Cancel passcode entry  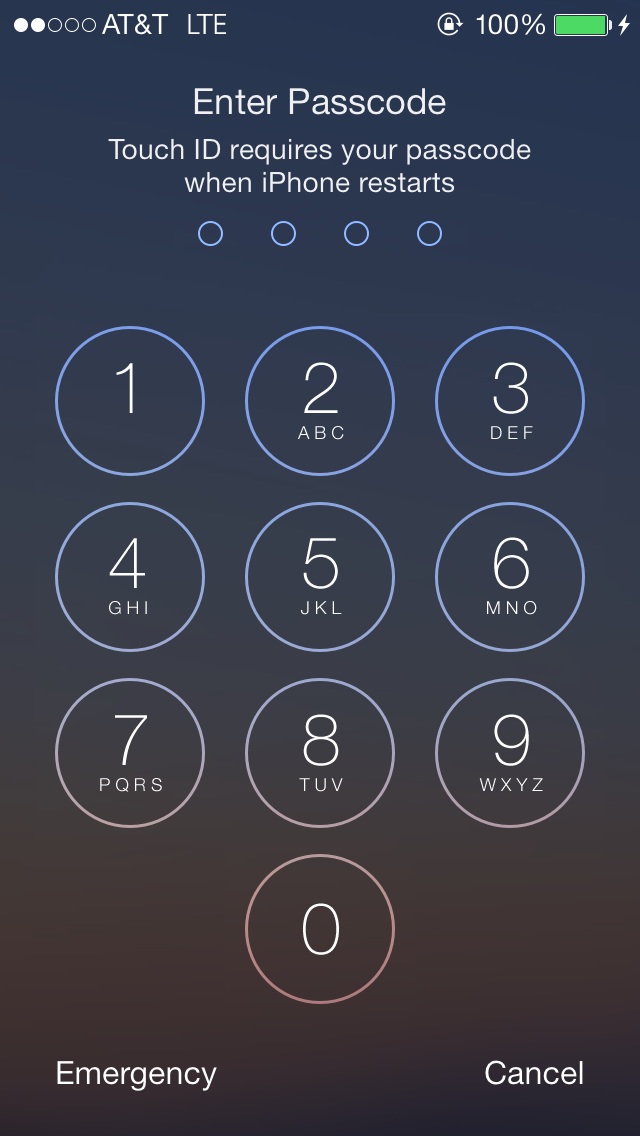coord(534,1073)
